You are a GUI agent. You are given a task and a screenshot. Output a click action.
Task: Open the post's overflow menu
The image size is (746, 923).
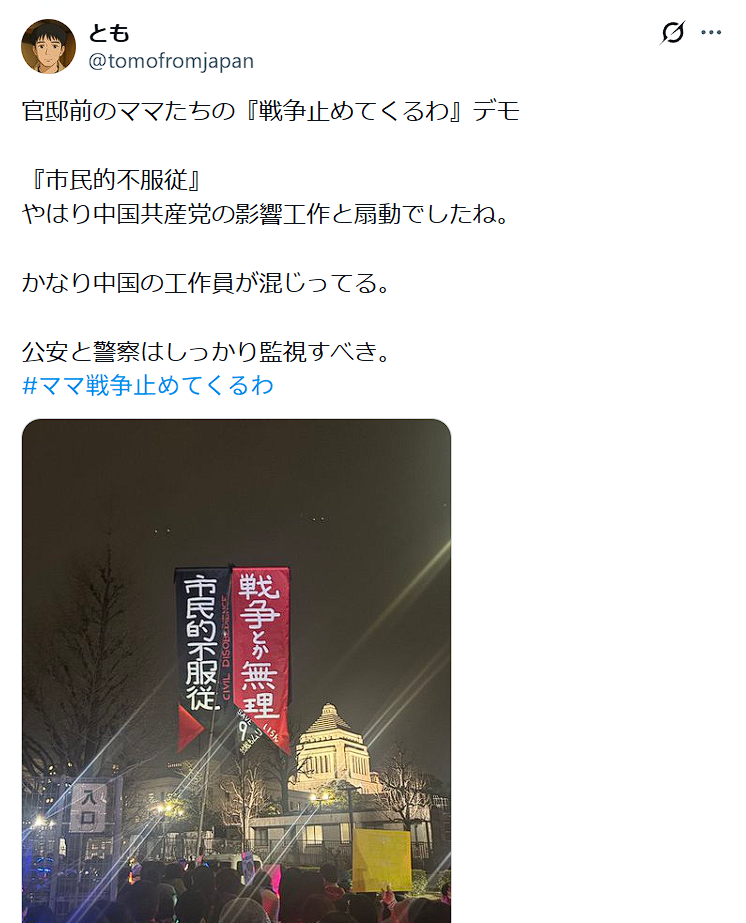tap(711, 33)
